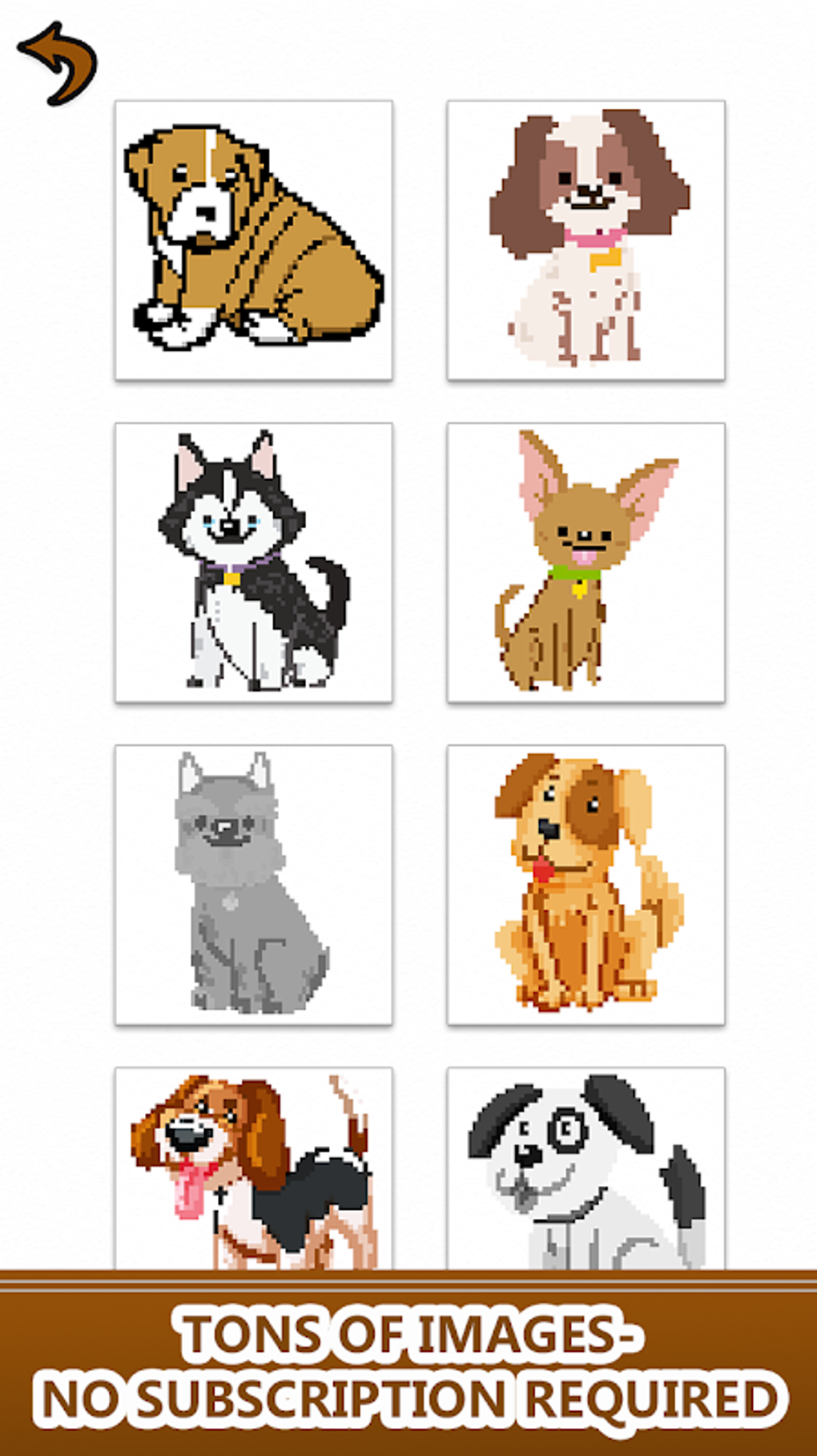Open the gray schnauzer picture
The width and height of the screenshot is (817, 1456).
[x=254, y=885]
